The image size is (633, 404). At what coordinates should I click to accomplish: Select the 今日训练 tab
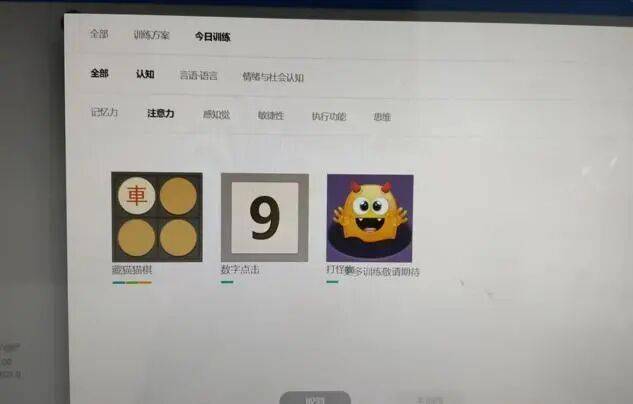(x=213, y=37)
